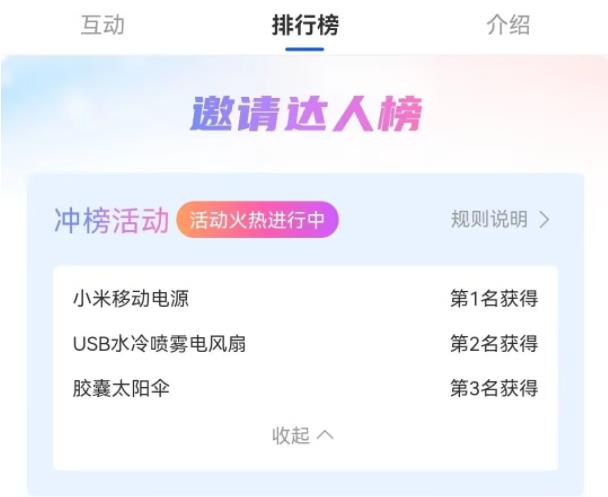This screenshot has height=497, width=608.
Task: Switch to the 互动 tab
Action: point(102,26)
